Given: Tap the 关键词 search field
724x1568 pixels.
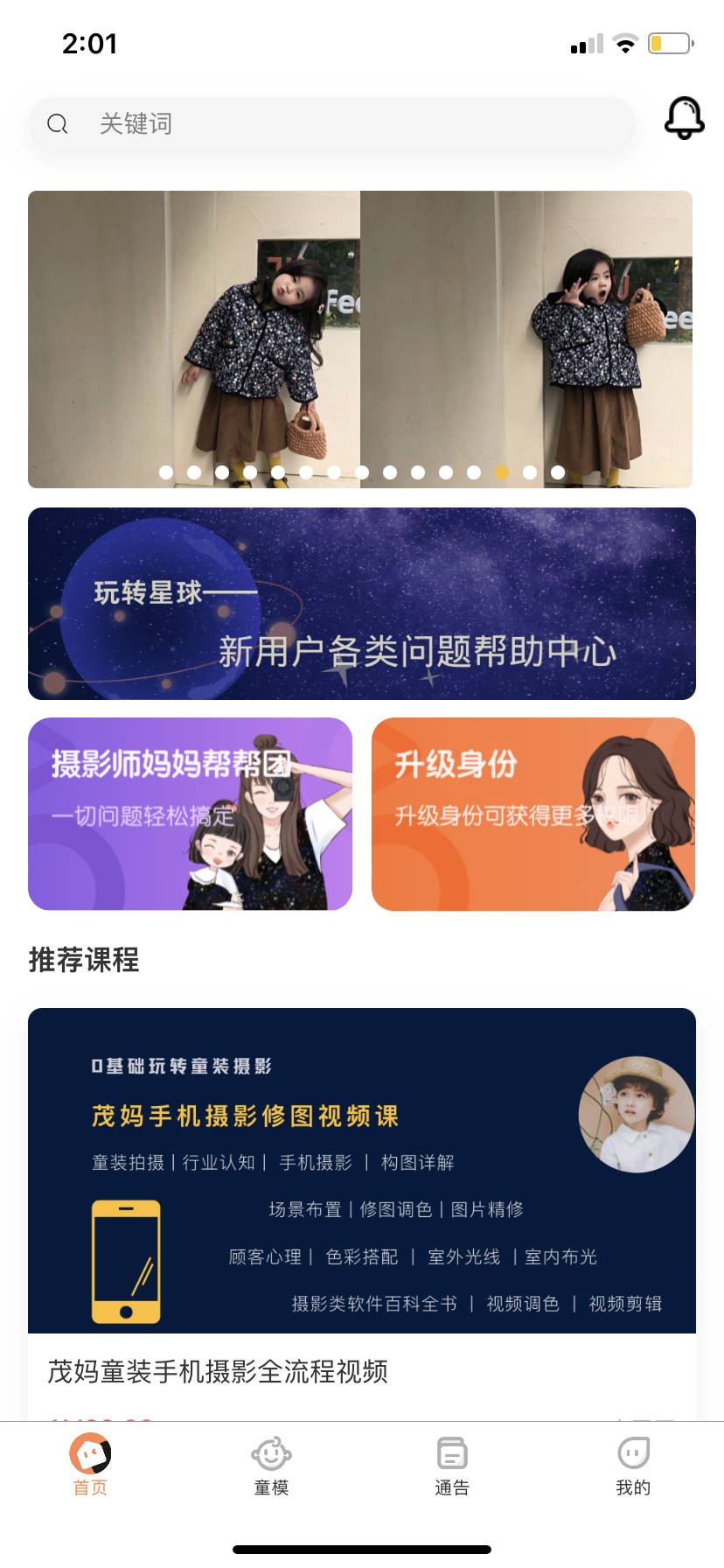Looking at the screenshot, I should 332,123.
